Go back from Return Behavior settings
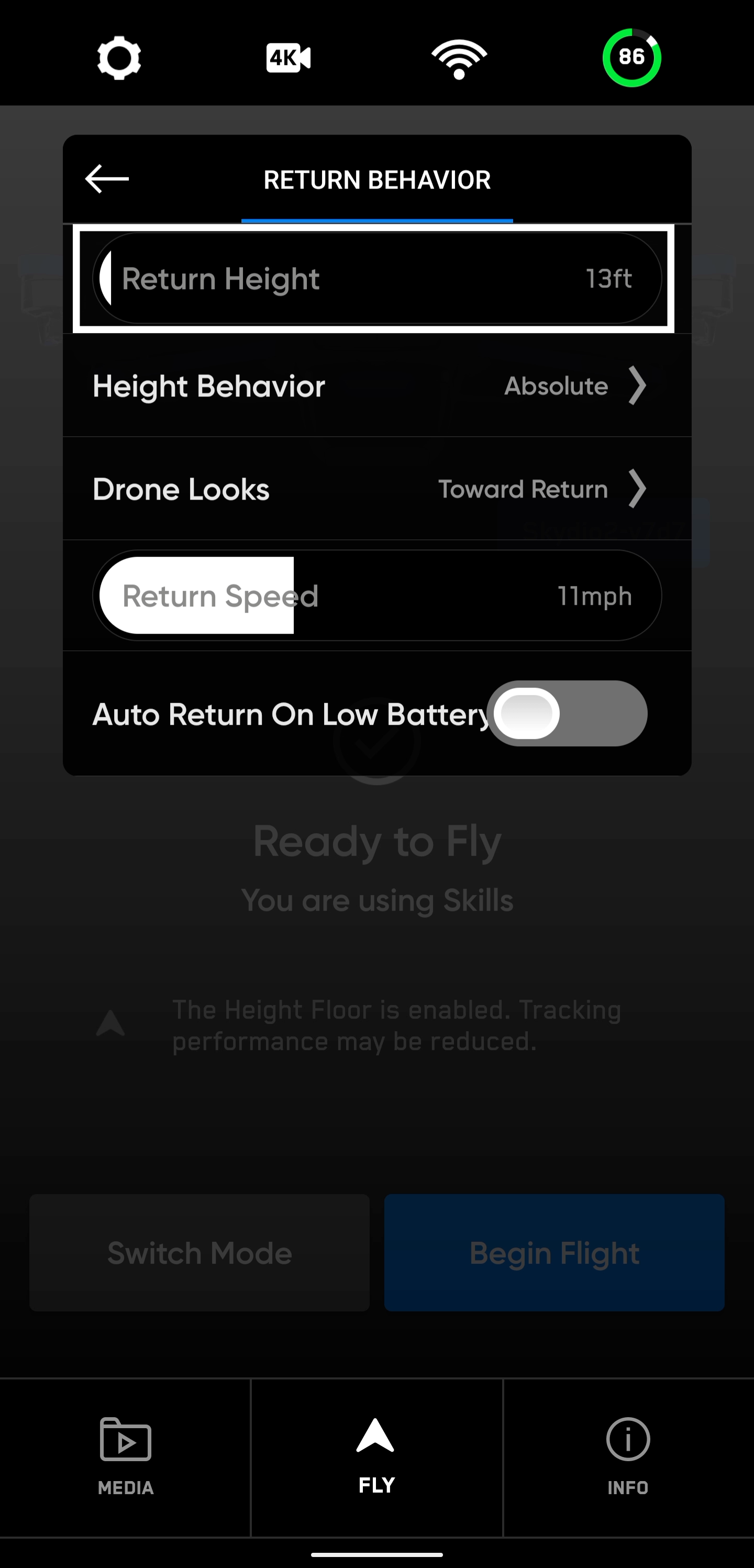 107,179
